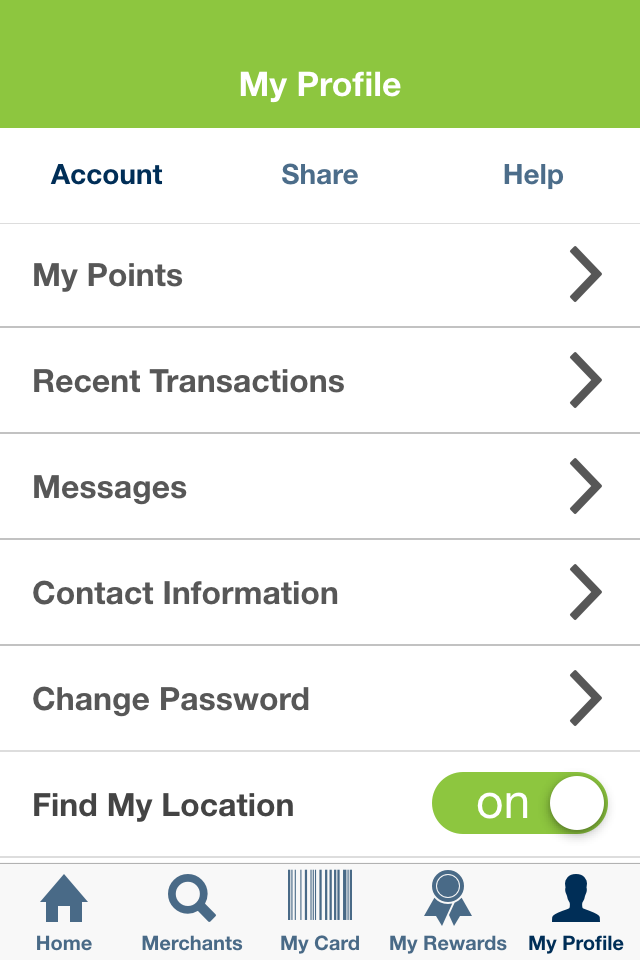Open Contact Information
Screen dimensions: 640x960
pos(320,593)
